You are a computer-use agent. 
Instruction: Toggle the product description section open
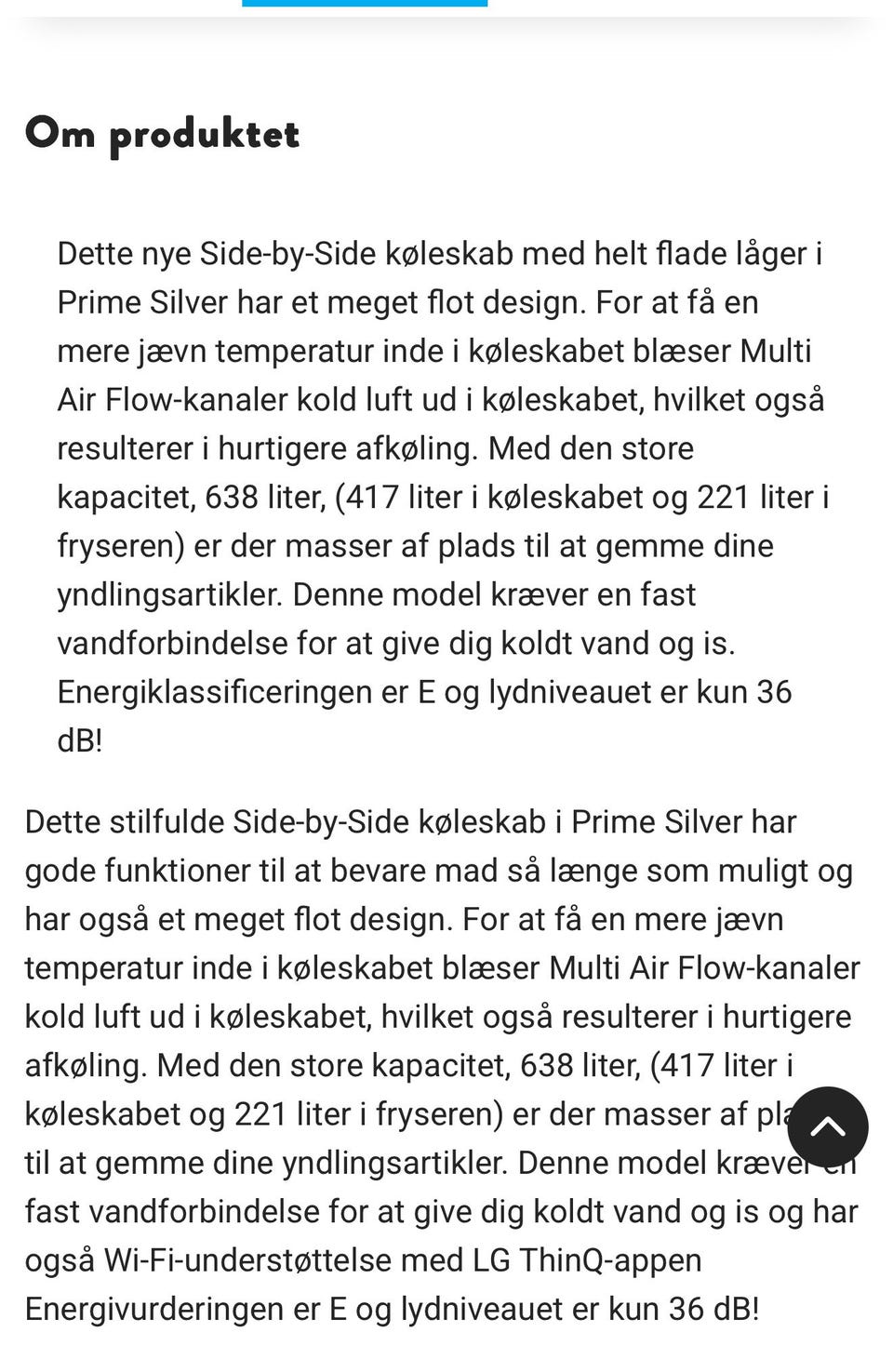click(163, 135)
